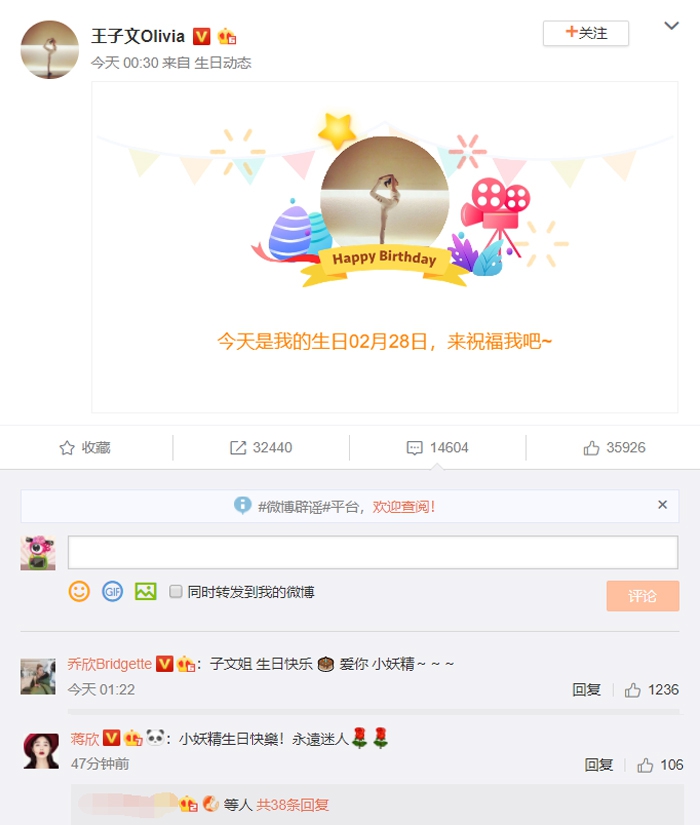Attach a picture to the comment
Screen dimensions: 700x825
(146, 591)
